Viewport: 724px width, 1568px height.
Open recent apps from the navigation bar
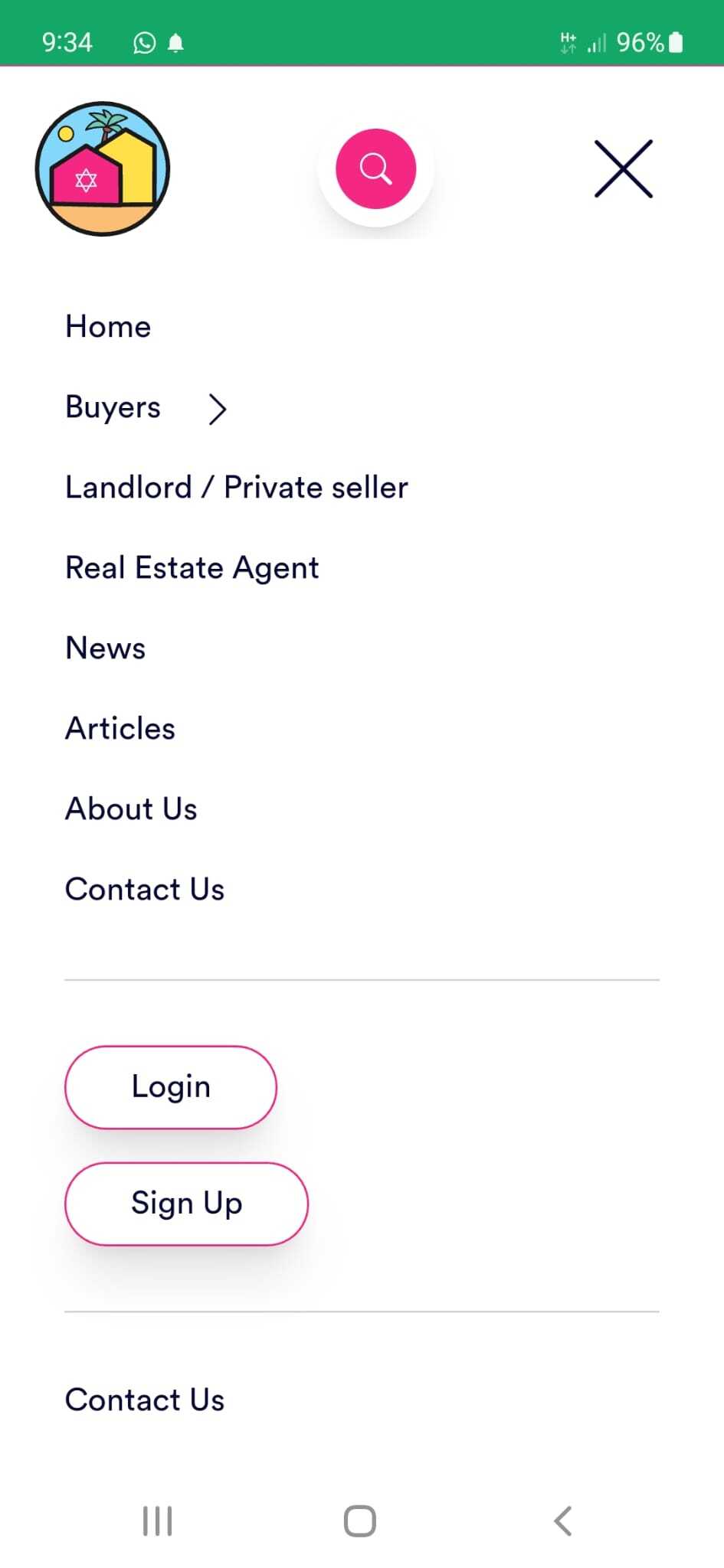pyautogui.click(x=158, y=1521)
